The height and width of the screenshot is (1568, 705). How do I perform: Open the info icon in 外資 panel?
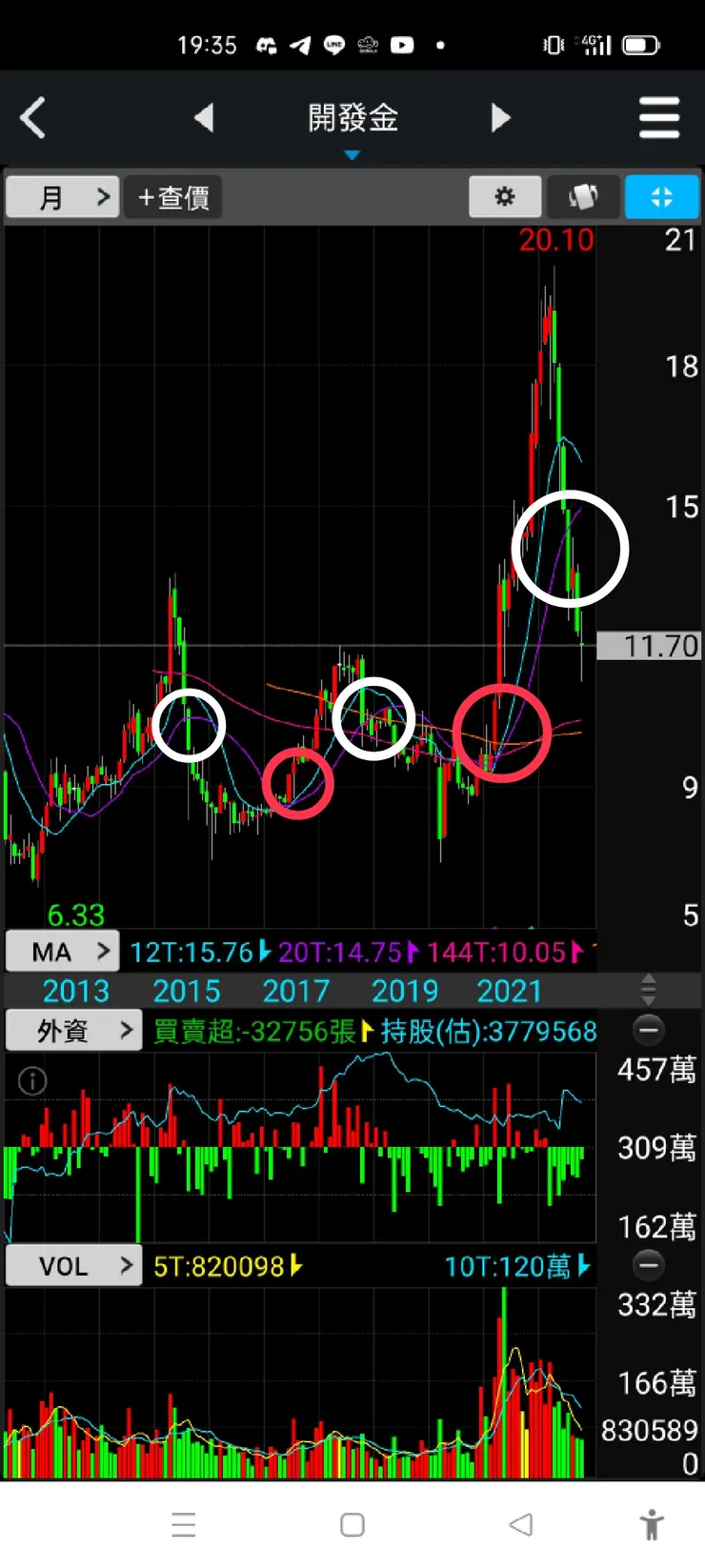(32, 1081)
